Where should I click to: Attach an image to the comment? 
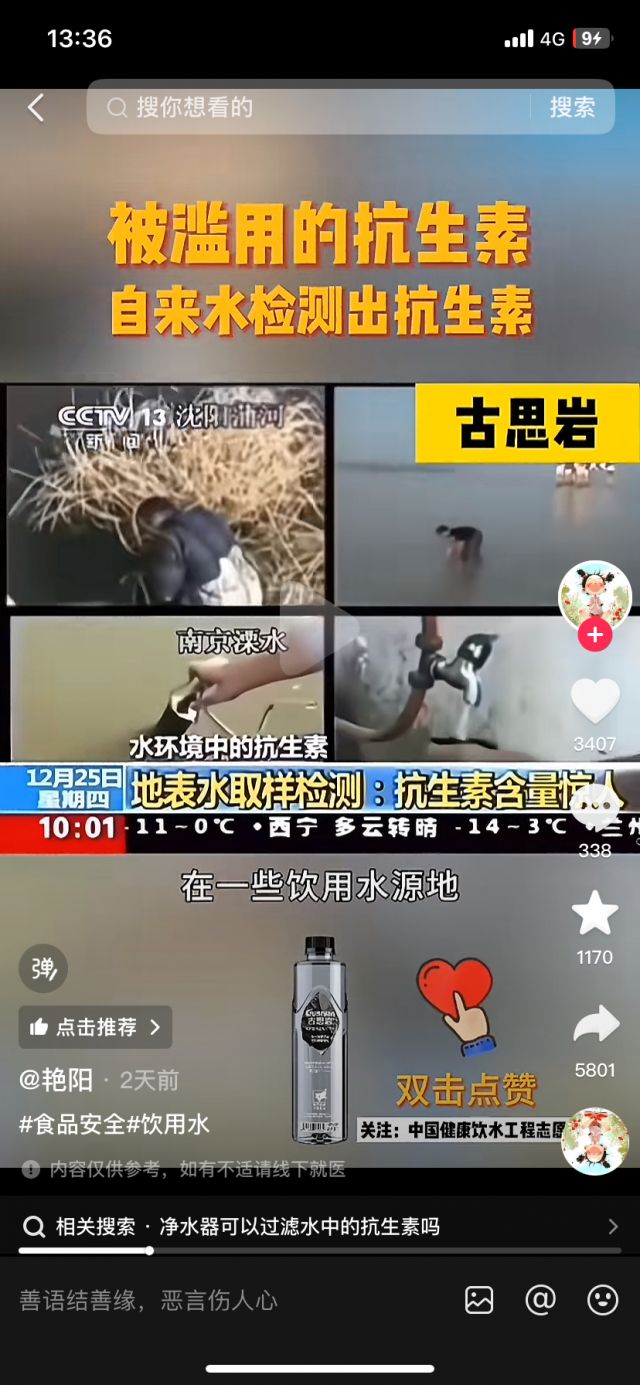pos(480,1300)
